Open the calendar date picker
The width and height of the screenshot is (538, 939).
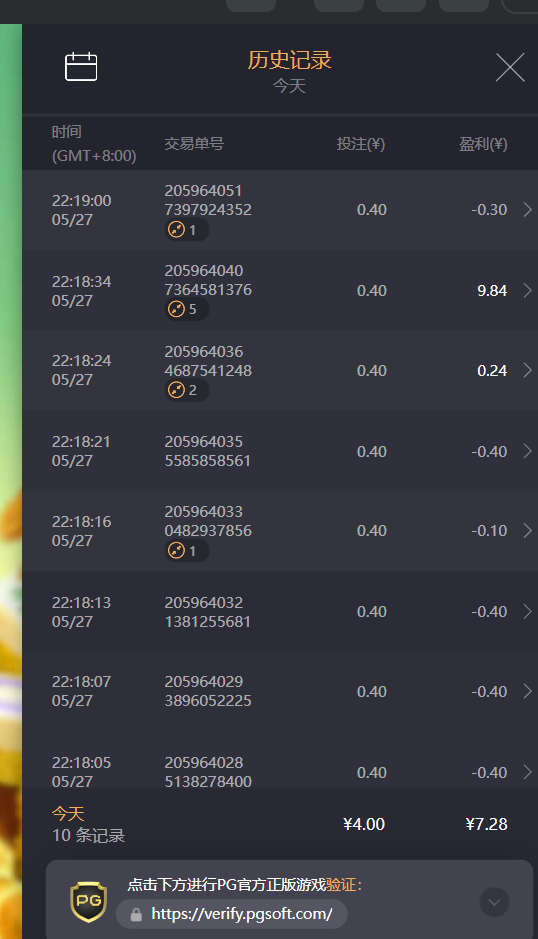(81, 66)
